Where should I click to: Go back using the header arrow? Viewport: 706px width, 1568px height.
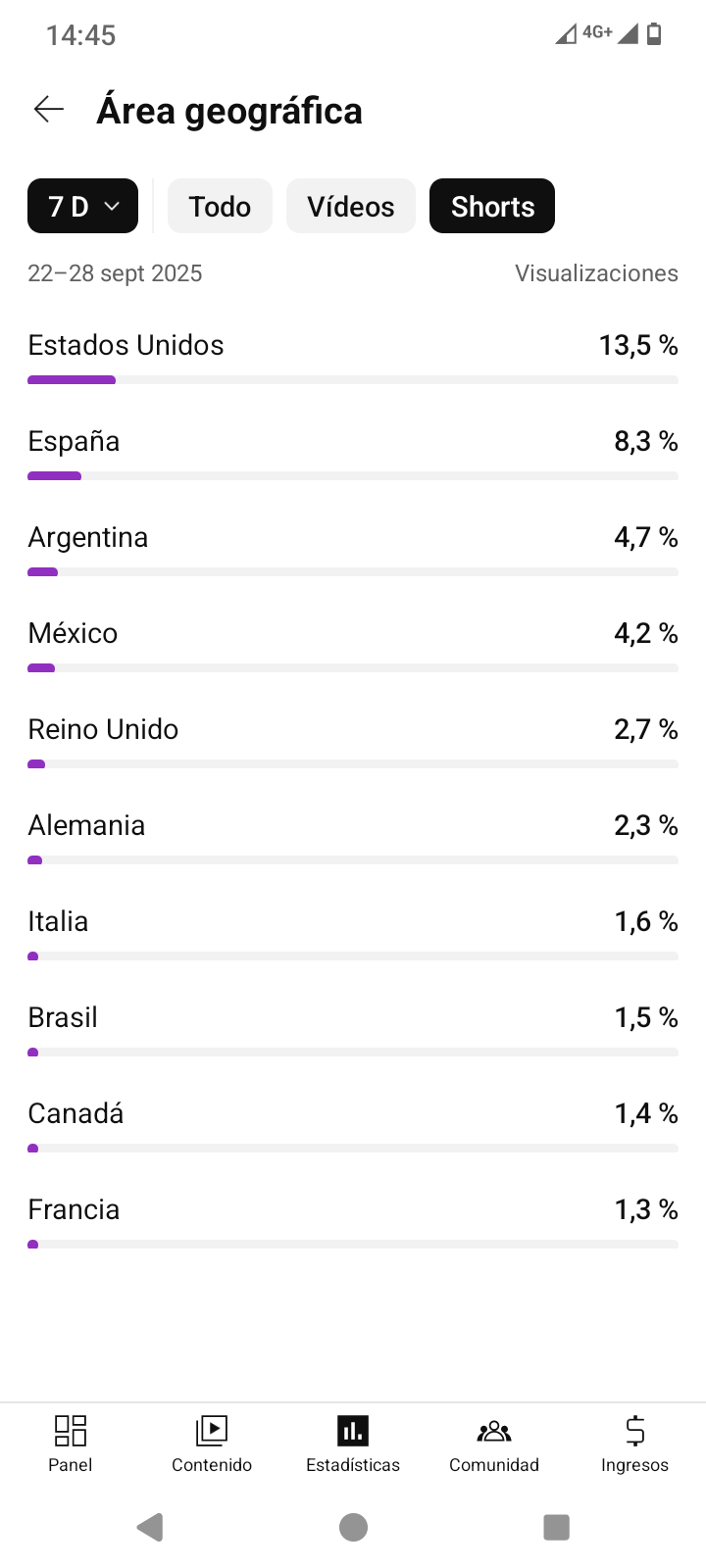[x=49, y=109]
